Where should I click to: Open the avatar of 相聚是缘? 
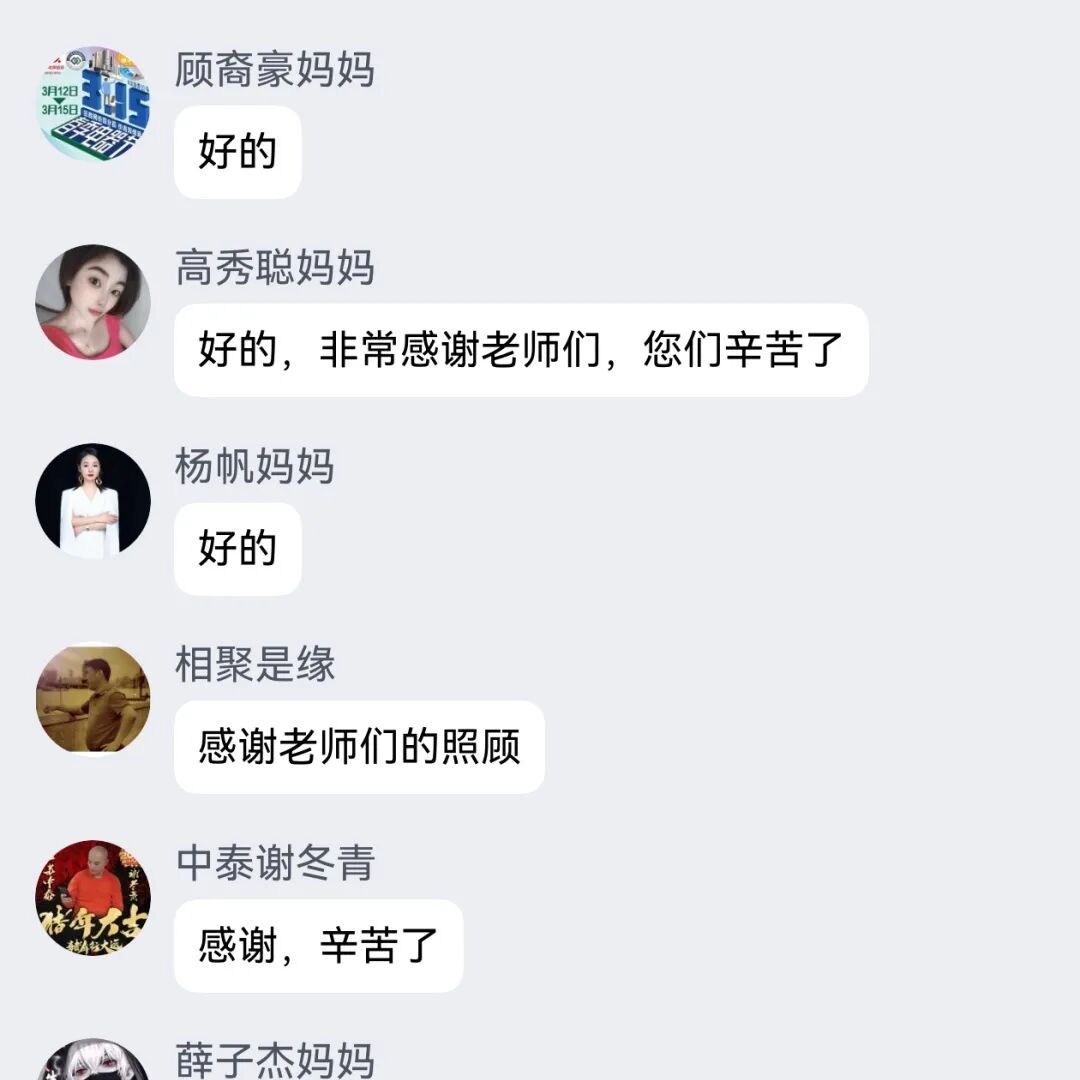point(93,698)
